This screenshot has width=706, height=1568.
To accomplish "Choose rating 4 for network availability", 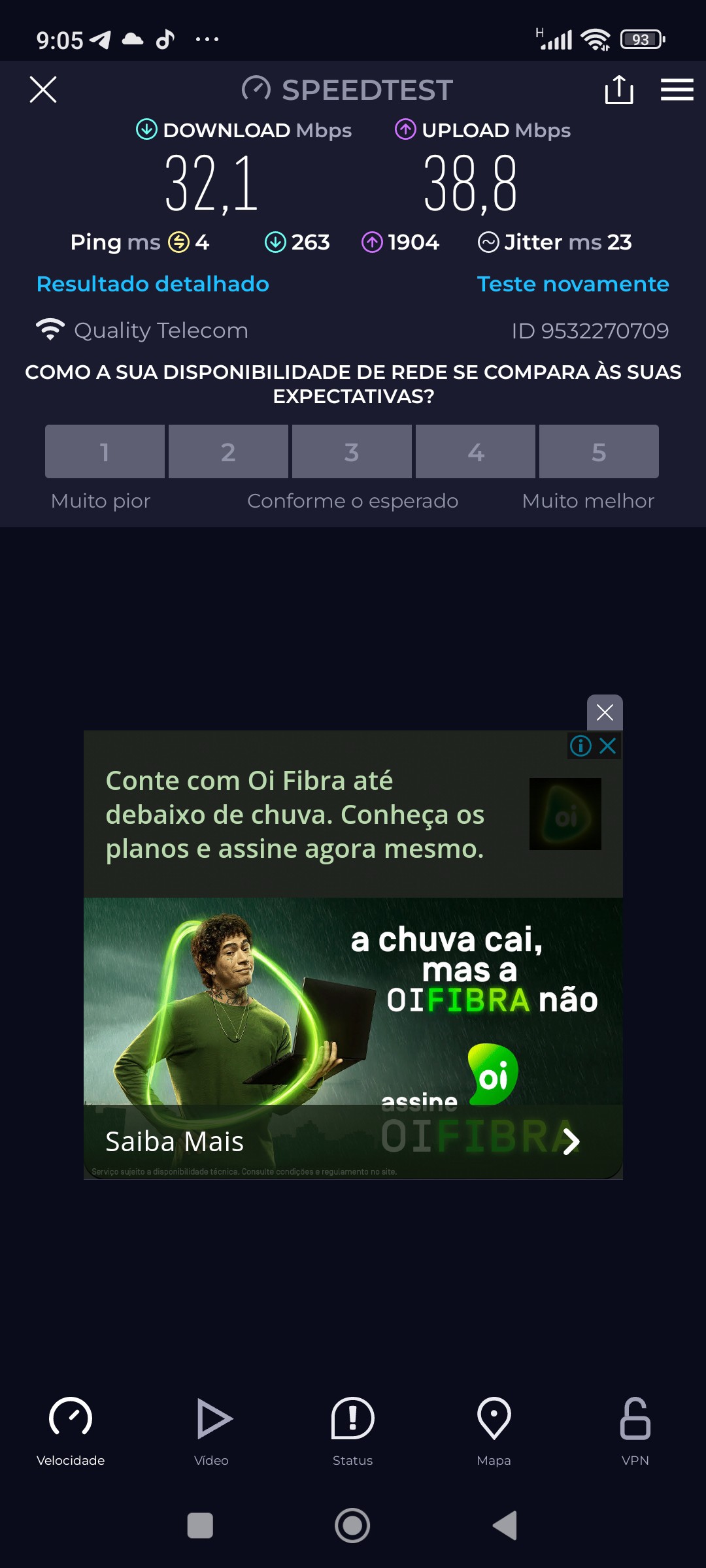I will 475,451.
